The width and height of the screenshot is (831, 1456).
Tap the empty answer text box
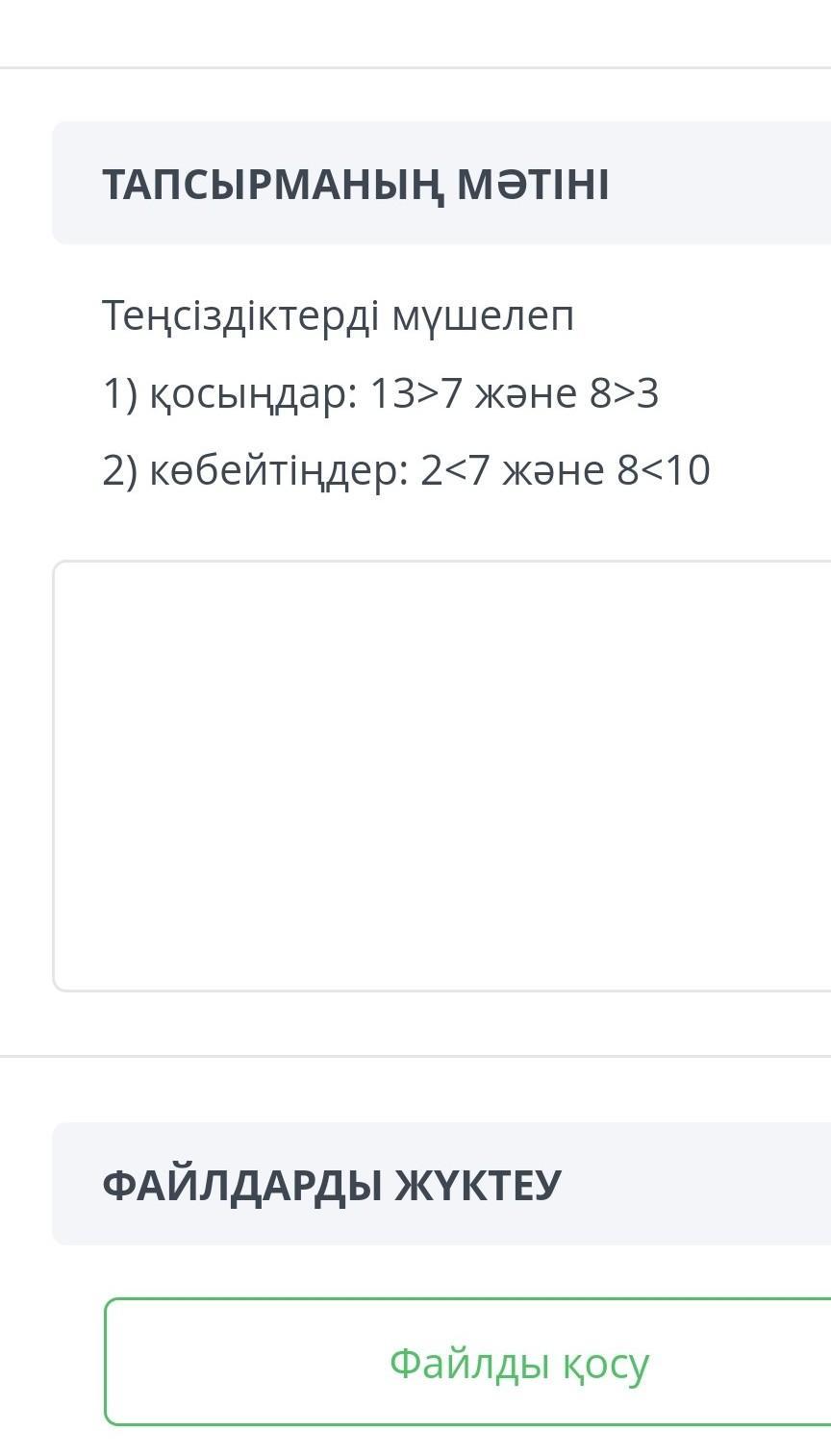442,775
